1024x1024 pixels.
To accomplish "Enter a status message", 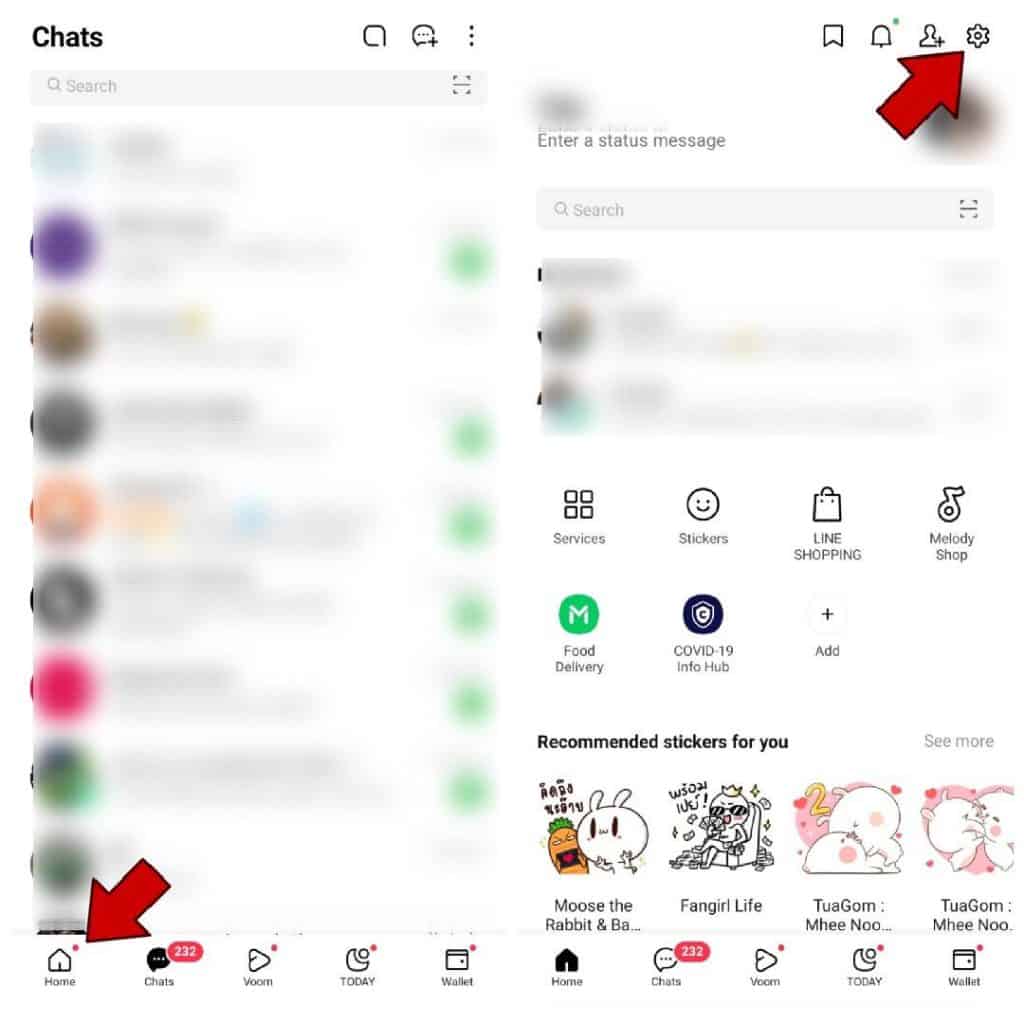I will (x=631, y=141).
